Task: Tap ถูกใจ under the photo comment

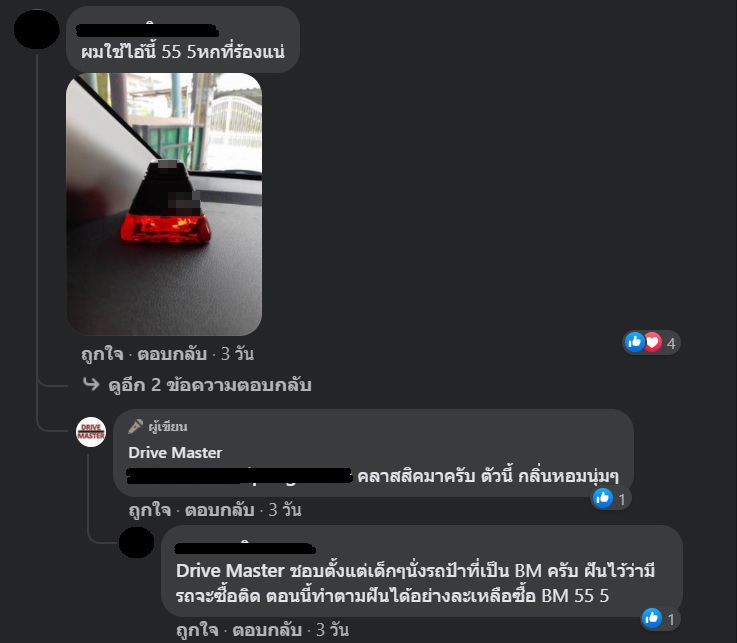Action: coord(103,354)
